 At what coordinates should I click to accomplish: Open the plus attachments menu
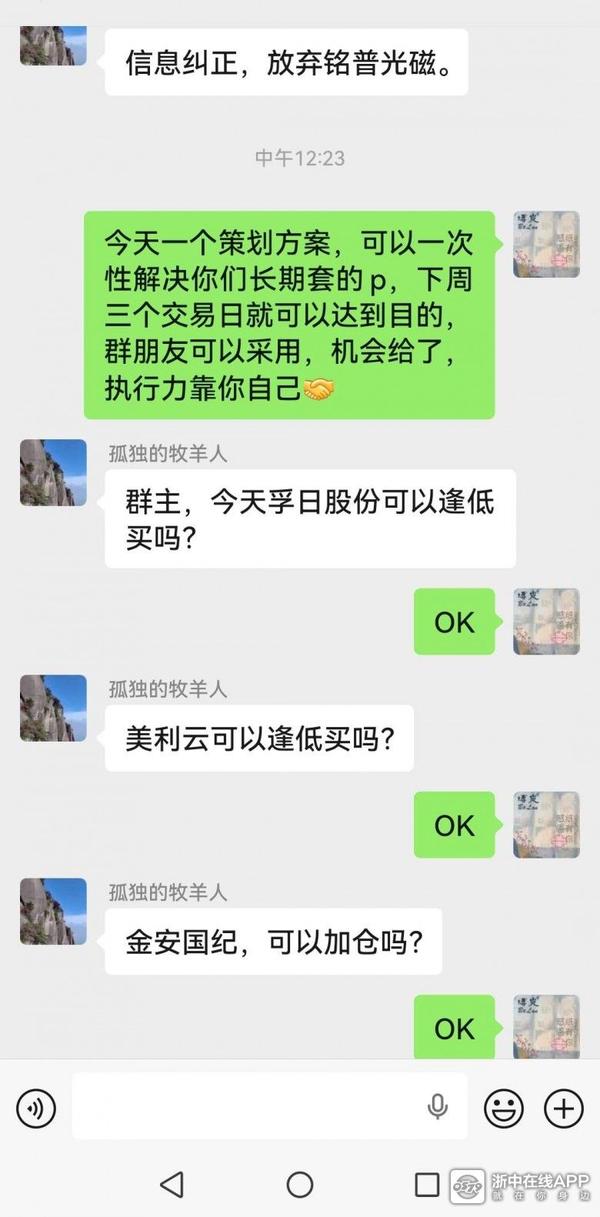563,1107
